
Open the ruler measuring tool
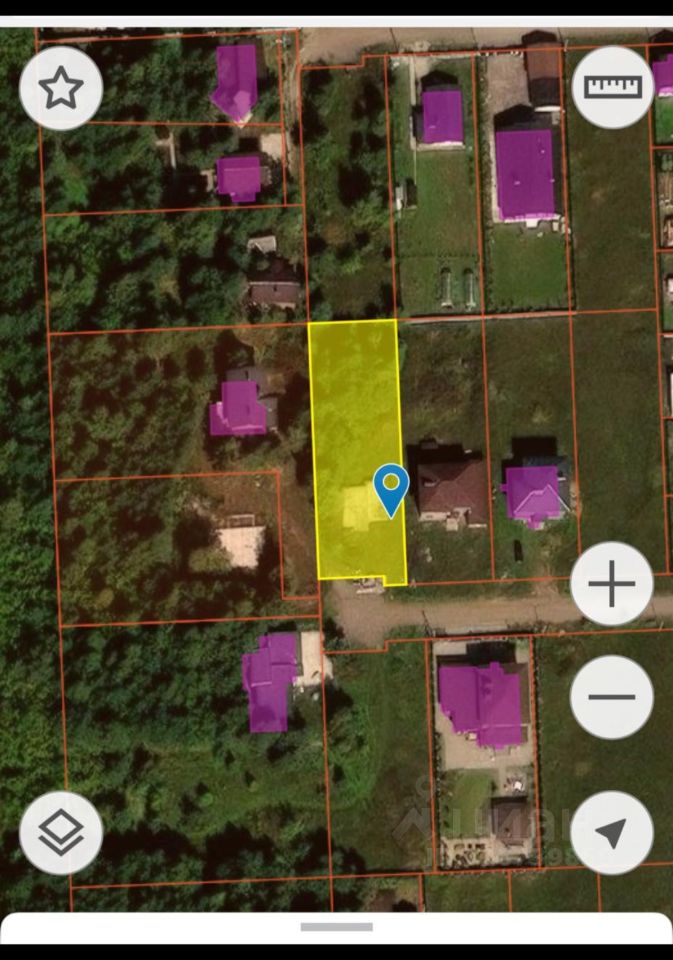pyautogui.click(x=612, y=87)
